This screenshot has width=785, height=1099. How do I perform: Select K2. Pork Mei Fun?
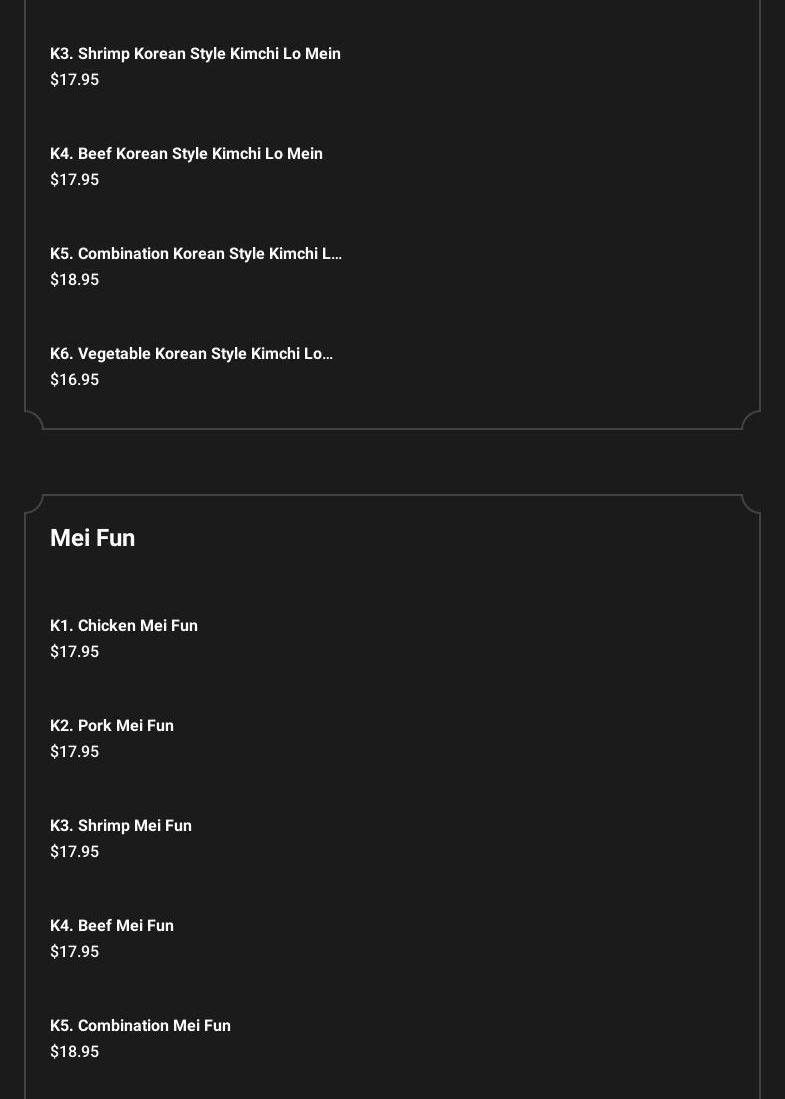tap(112, 726)
